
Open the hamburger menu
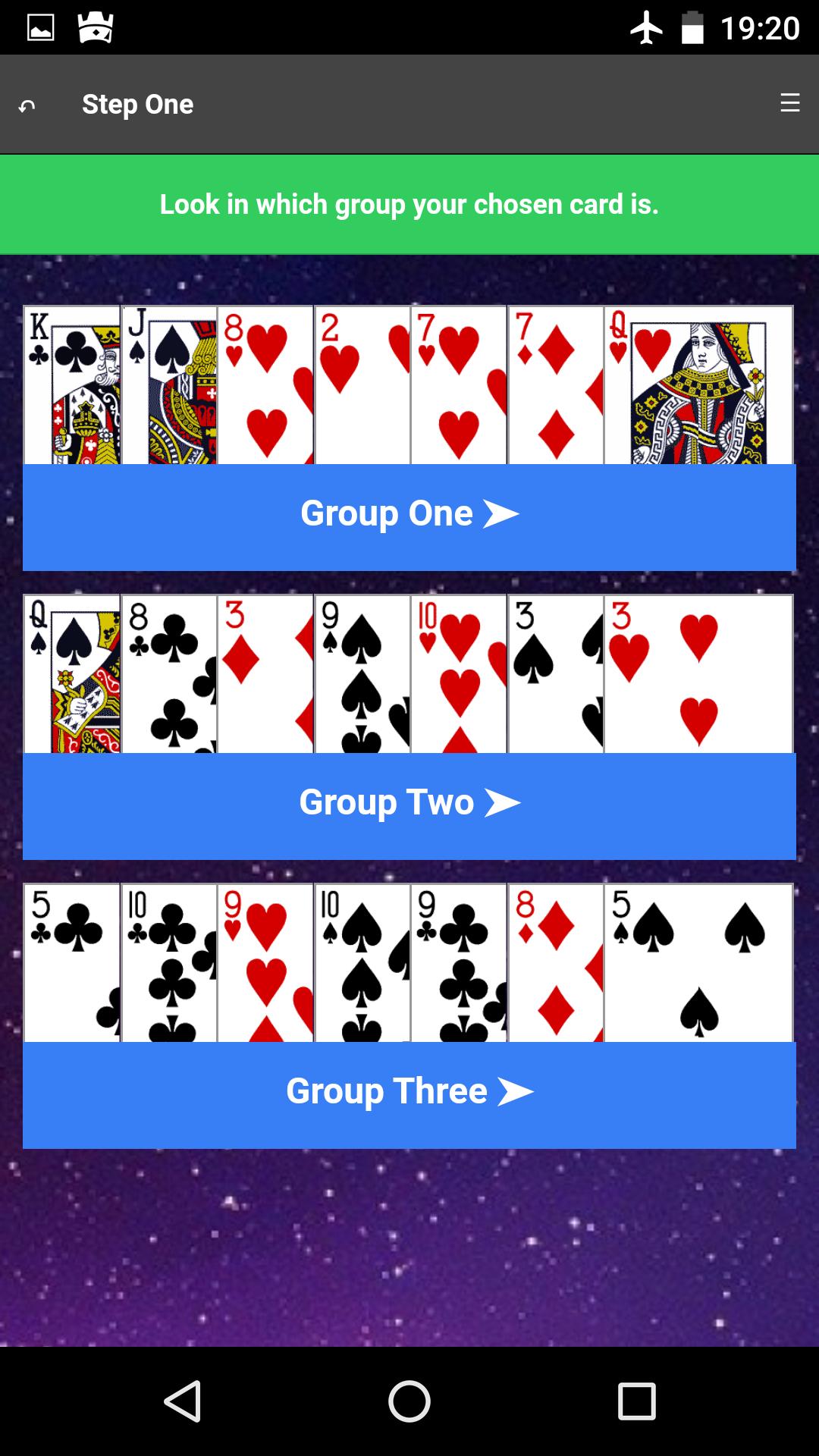point(790,104)
